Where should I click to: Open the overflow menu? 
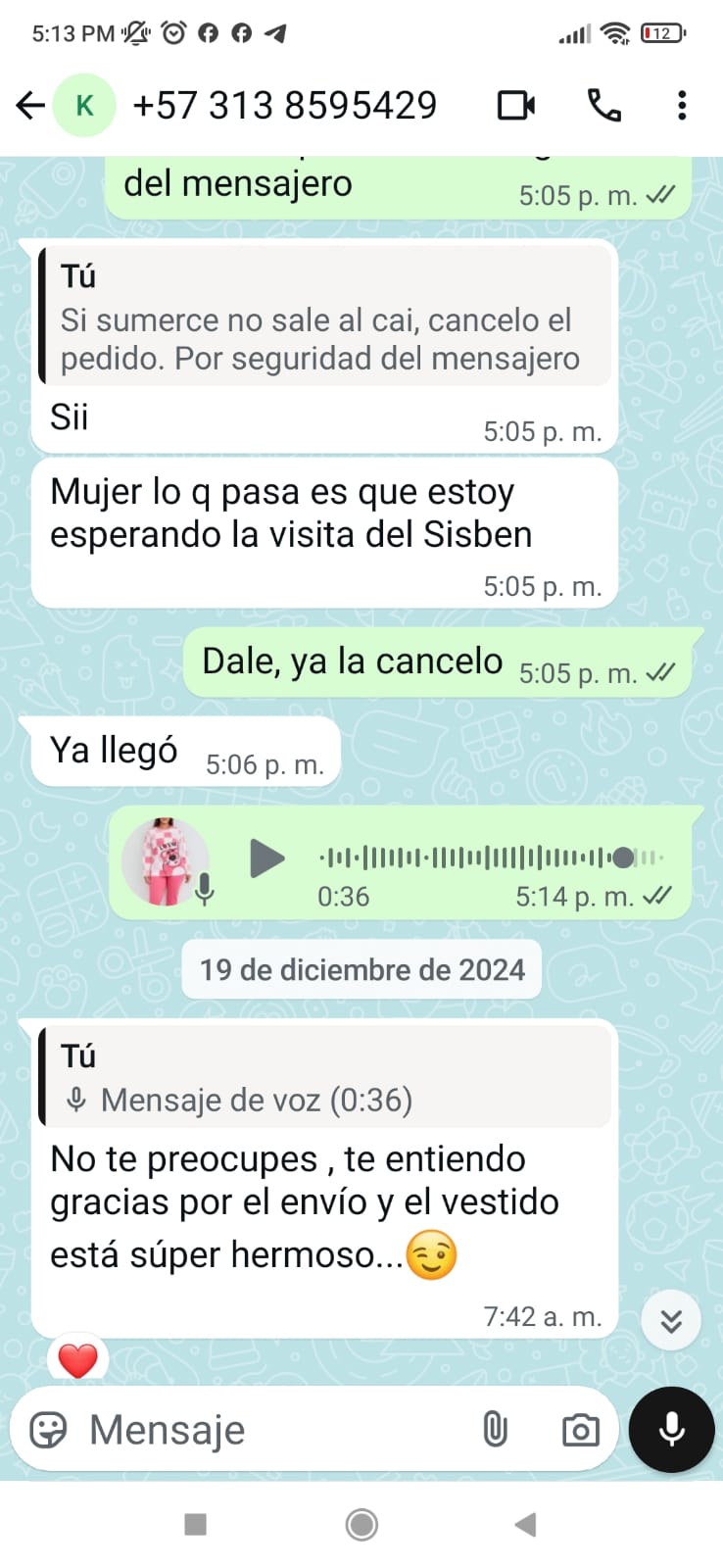[682, 105]
